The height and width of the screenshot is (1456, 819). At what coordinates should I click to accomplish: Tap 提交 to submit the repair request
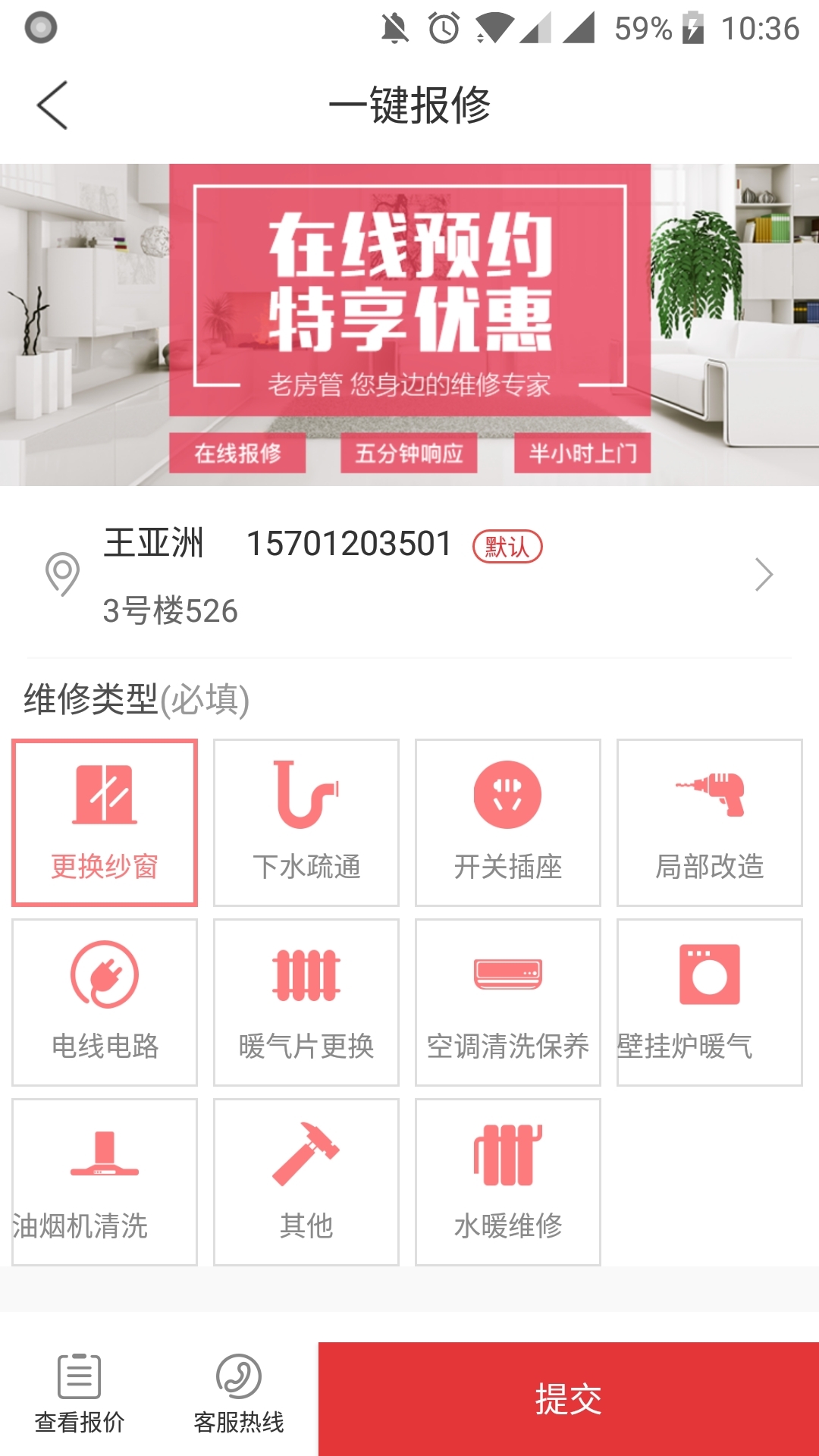click(569, 1399)
